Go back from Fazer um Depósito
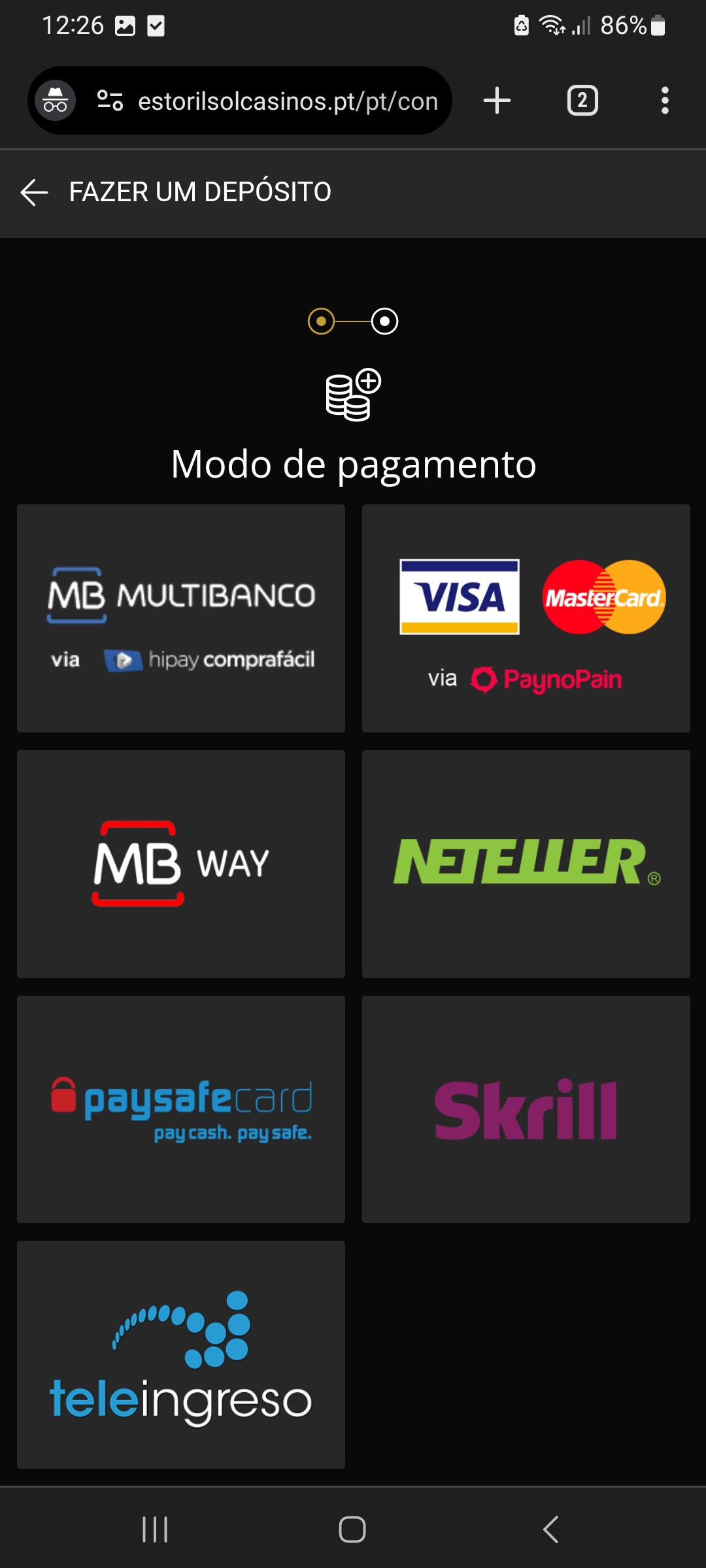Image resolution: width=706 pixels, height=1568 pixels. (35, 193)
